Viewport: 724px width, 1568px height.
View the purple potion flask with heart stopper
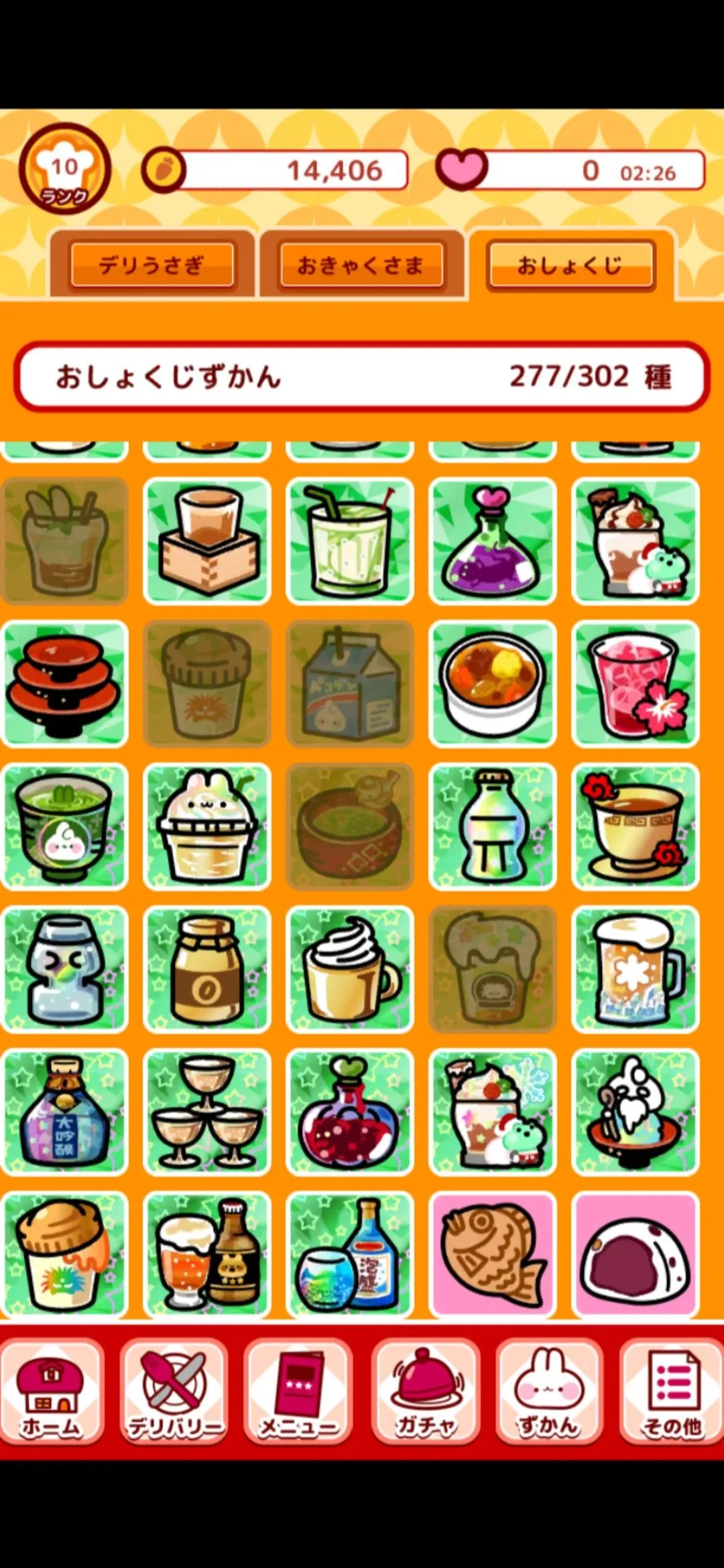pyautogui.click(x=493, y=541)
